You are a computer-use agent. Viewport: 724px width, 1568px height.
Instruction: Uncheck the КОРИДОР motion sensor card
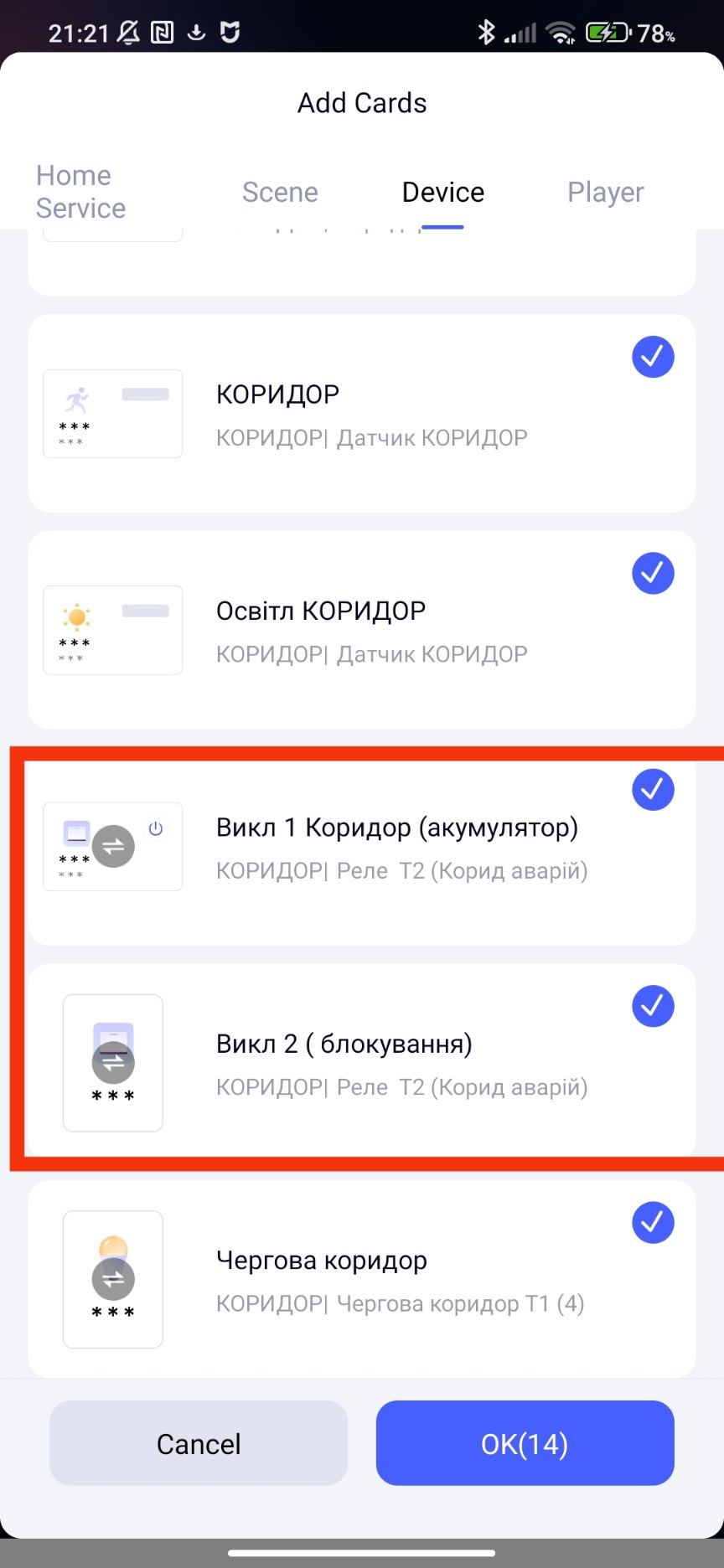coord(653,357)
